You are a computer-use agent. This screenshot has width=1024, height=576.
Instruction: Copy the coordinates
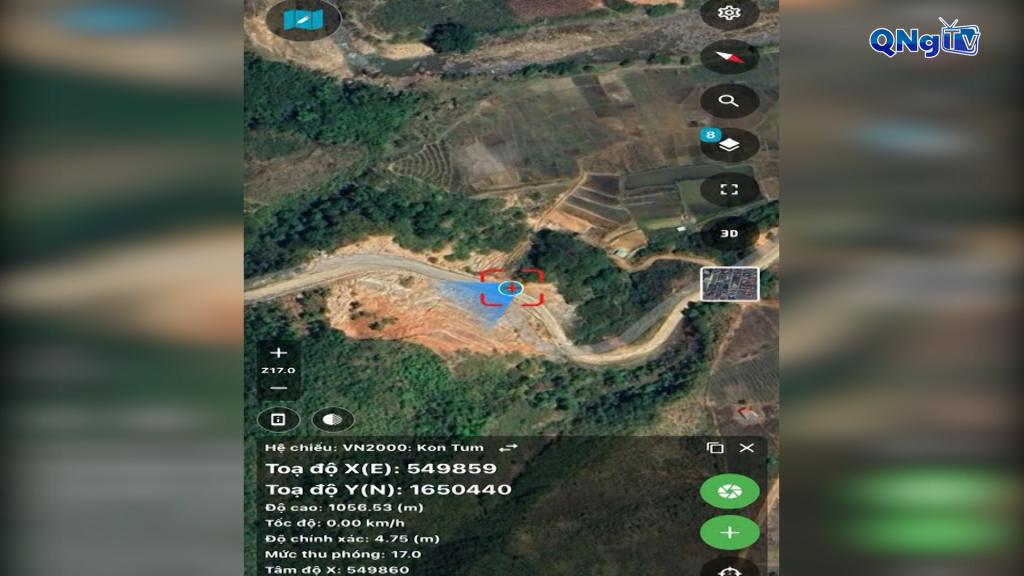(x=714, y=448)
